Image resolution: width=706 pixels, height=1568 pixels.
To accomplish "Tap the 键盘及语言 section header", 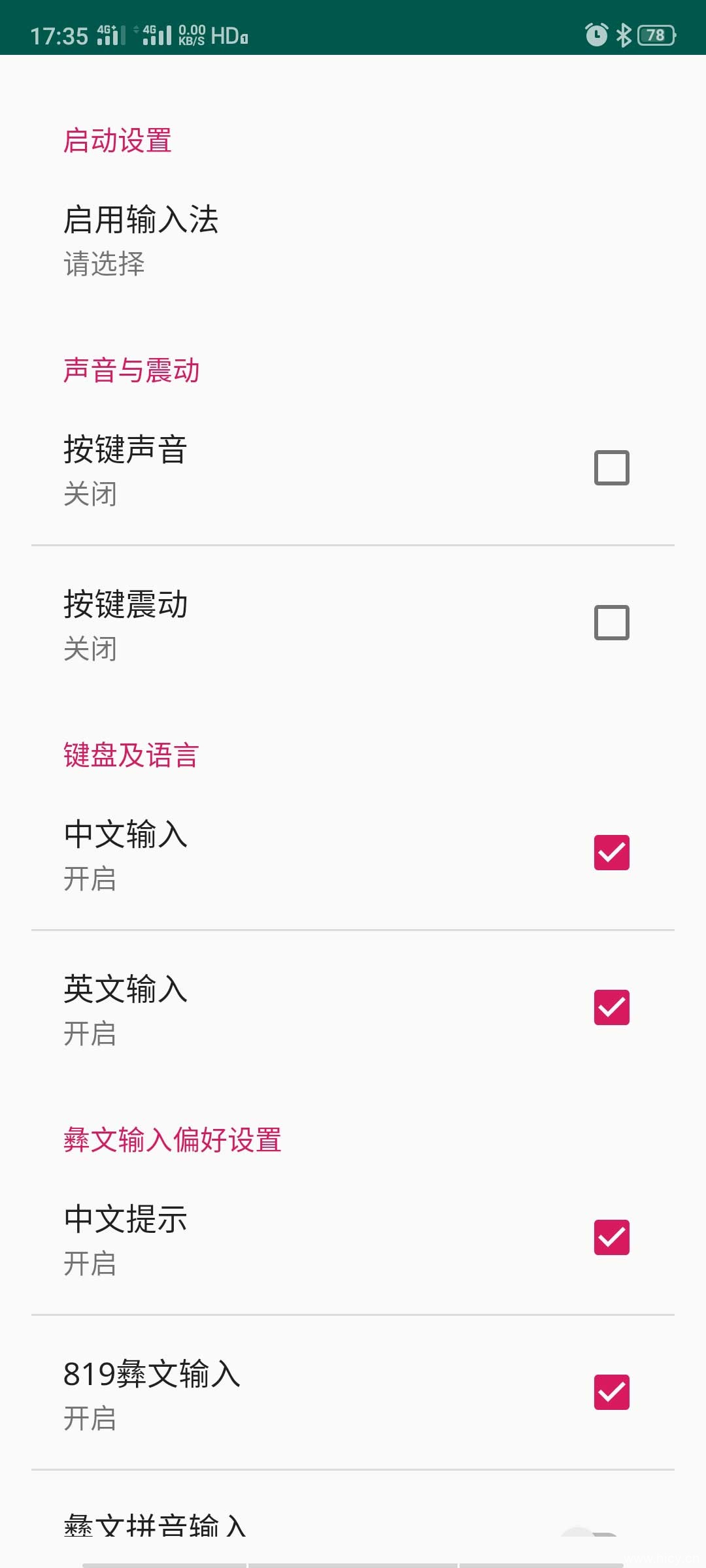I will pos(132,756).
